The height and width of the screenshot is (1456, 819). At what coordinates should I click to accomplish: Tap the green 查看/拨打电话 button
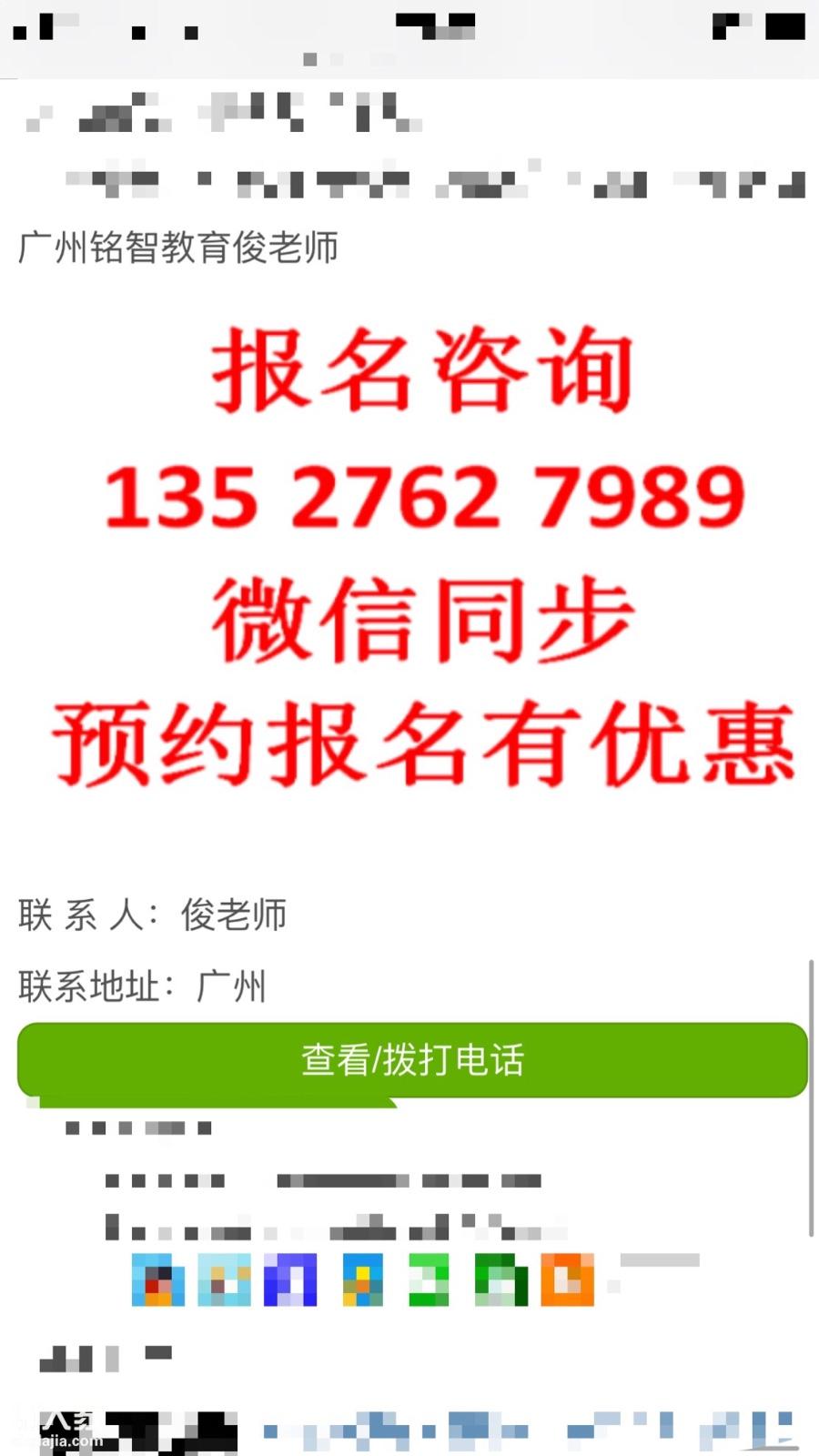point(412,1059)
